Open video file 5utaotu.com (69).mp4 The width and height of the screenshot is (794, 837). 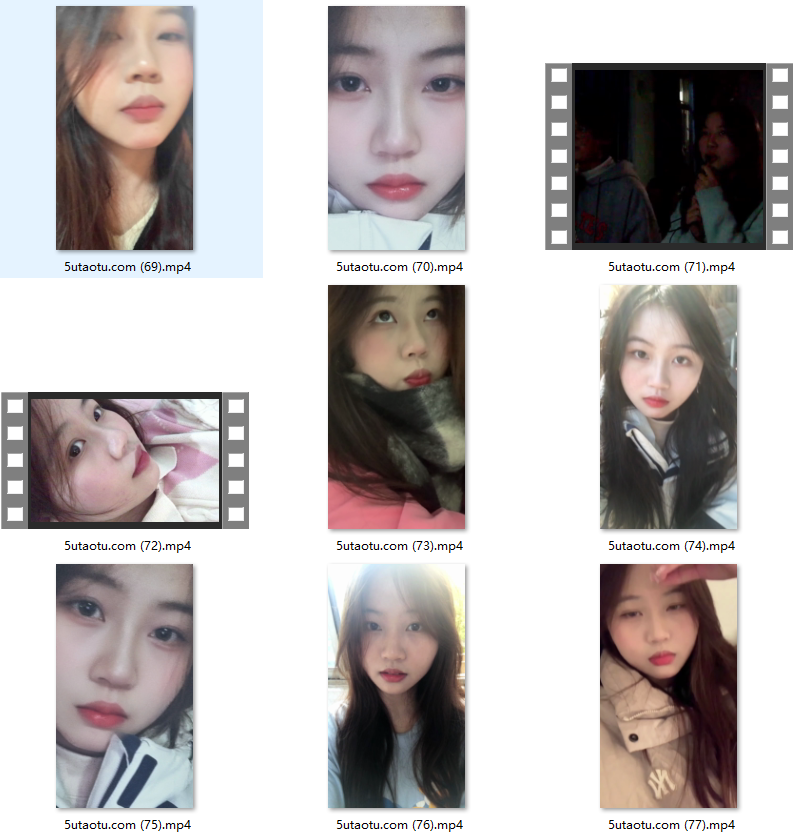pyautogui.click(x=124, y=128)
